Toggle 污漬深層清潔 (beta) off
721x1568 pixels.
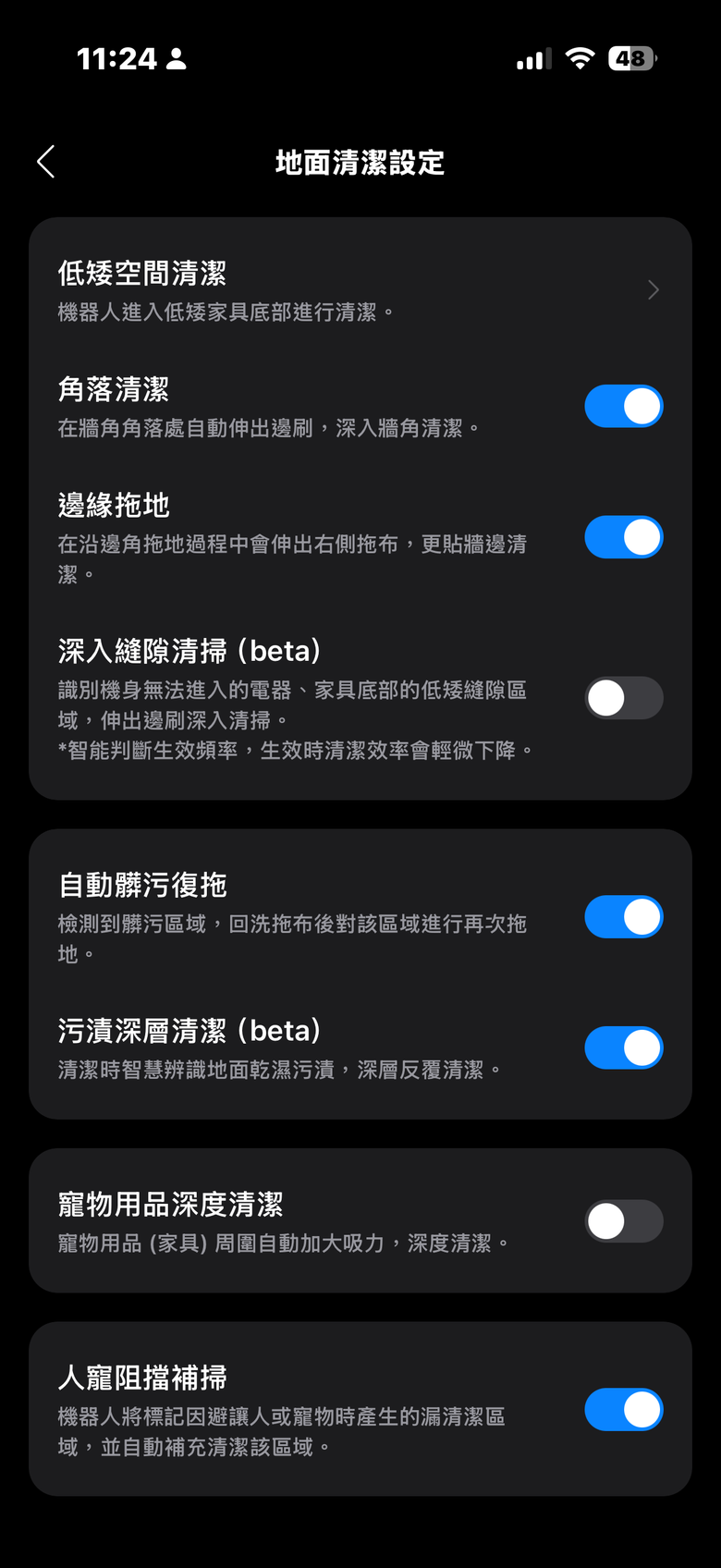[623, 1047]
